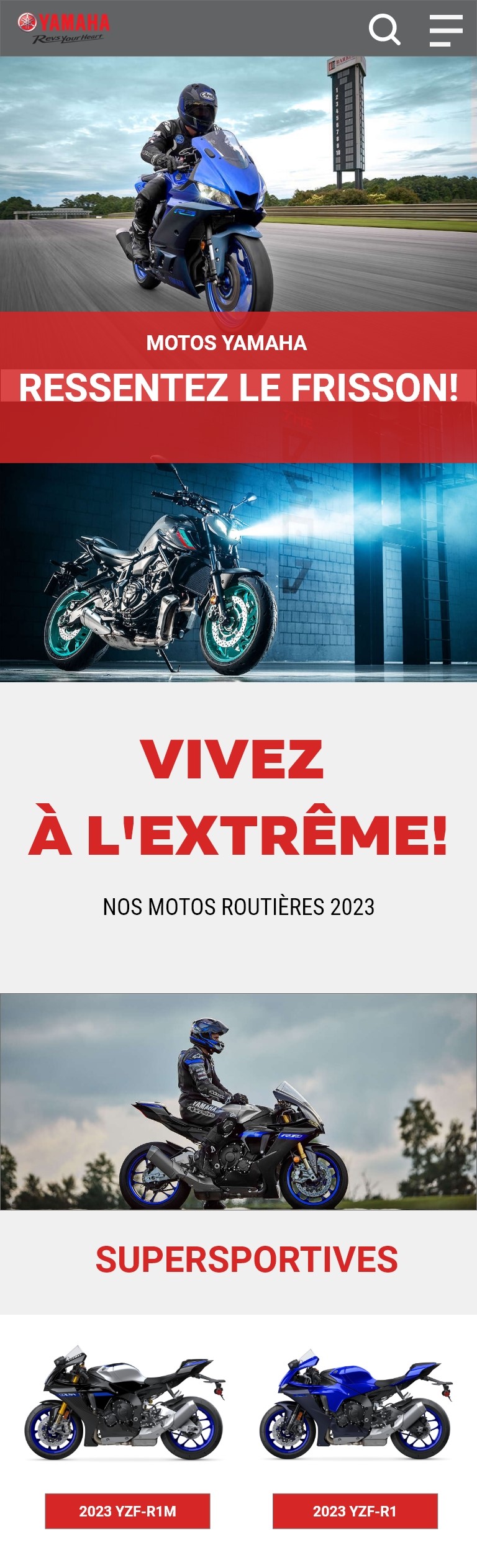Tap the Yamaha logo to go home

click(x=64, y=28)
